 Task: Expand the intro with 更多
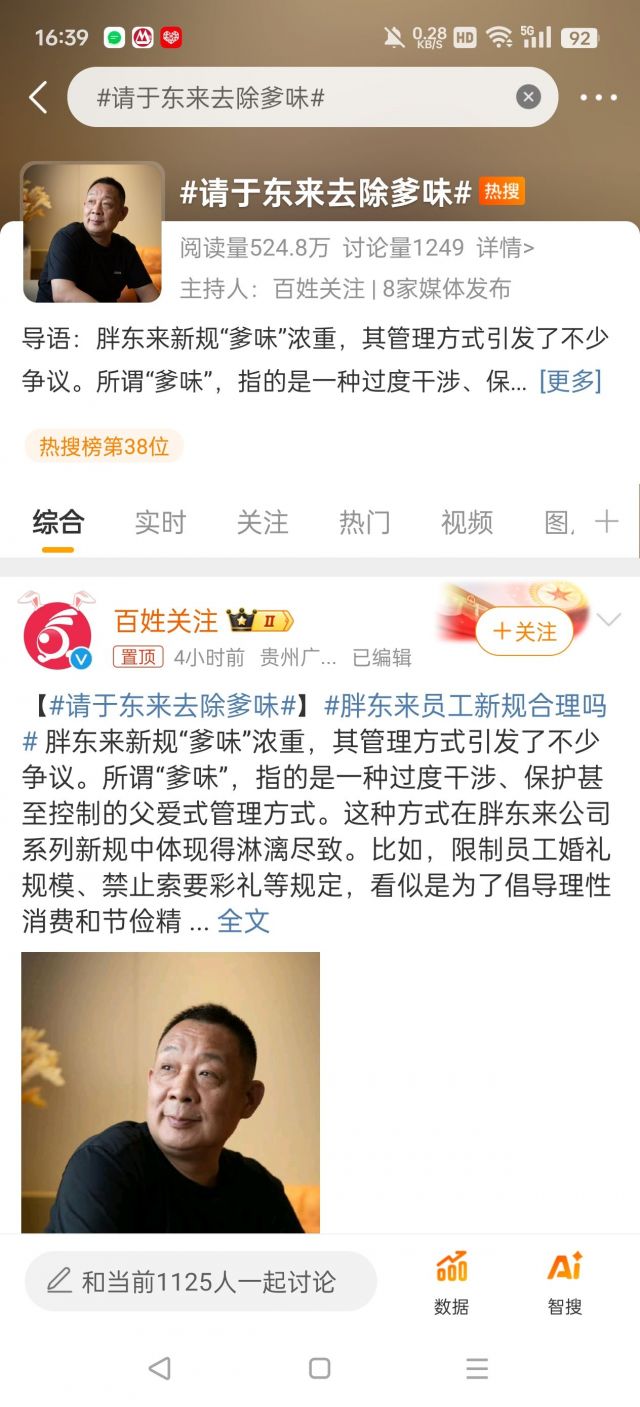570,381
